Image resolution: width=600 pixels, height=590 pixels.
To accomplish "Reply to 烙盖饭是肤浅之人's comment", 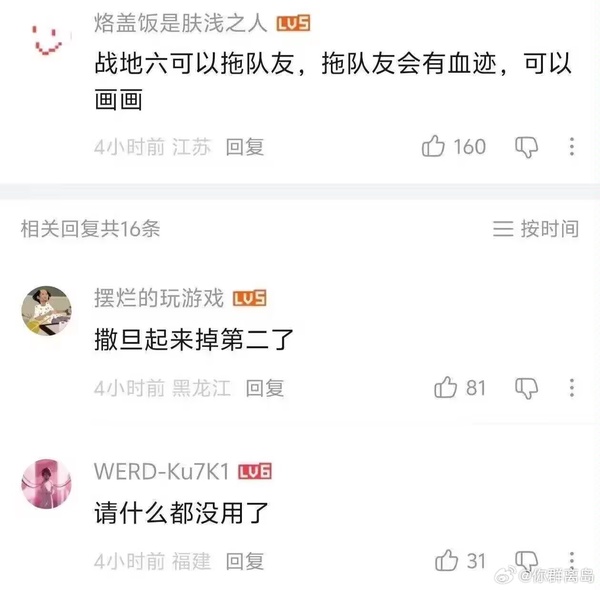I will (245, 147).
